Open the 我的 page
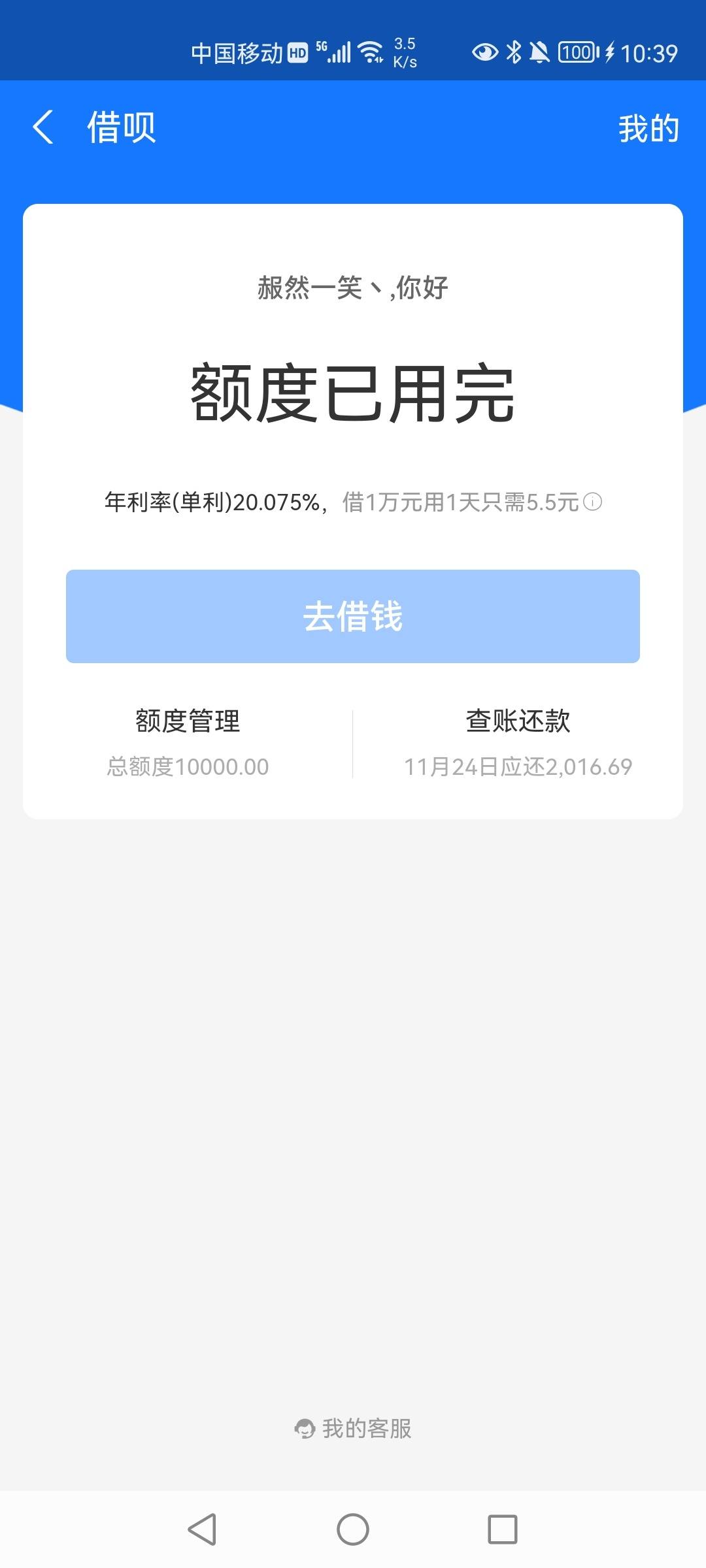Image resolution: width=706 pixels, height=1568 pixels. point(648,128)
